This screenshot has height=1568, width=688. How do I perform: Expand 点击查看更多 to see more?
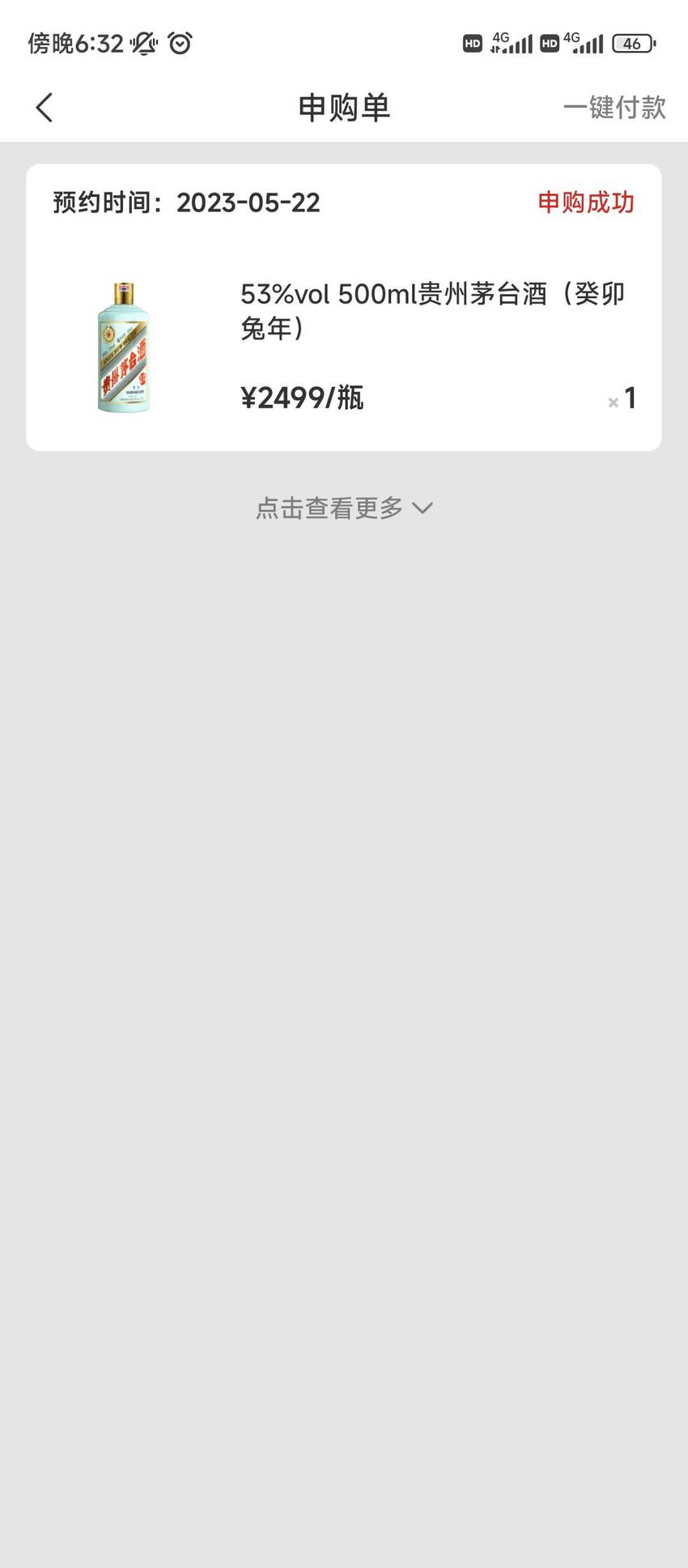[345, 508]
